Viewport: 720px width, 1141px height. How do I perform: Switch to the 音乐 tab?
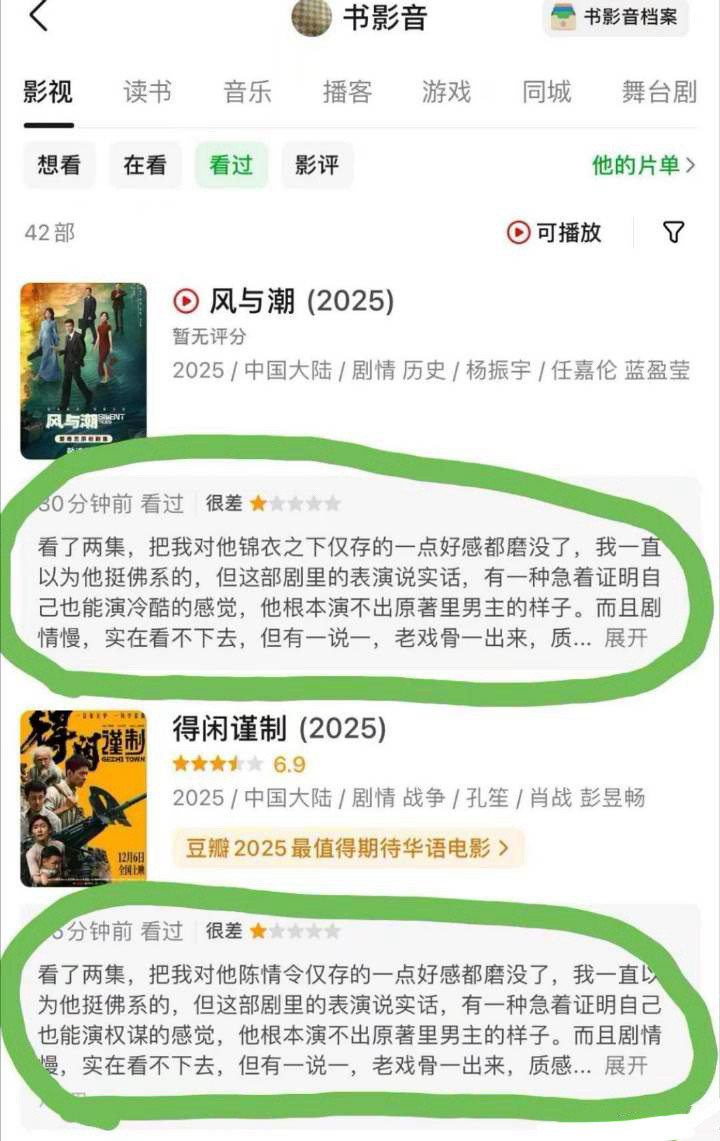pyautogui.click(x=246, y=91)
